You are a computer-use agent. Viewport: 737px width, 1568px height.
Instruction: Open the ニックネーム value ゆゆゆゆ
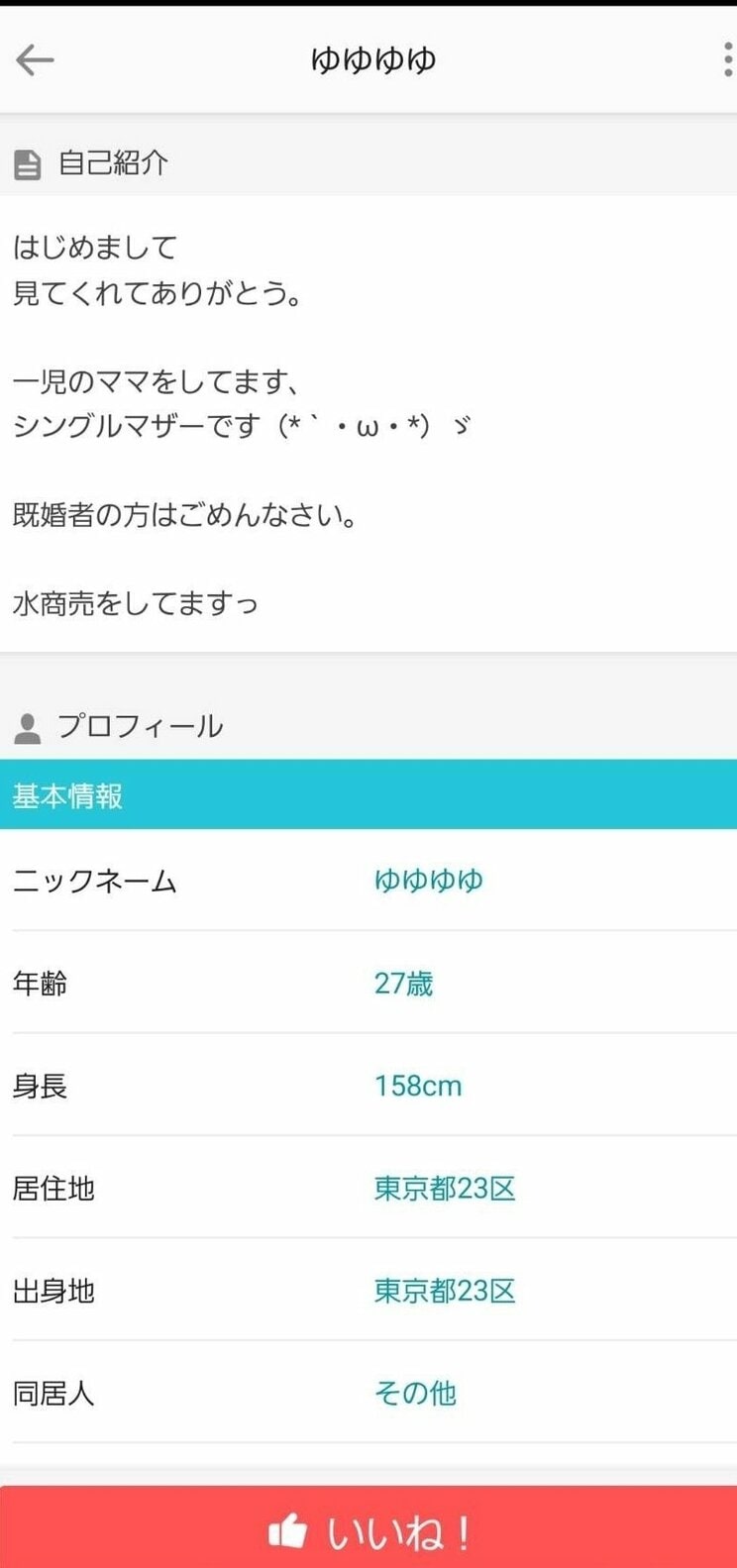pyautogui.click(x=428, y=881)
